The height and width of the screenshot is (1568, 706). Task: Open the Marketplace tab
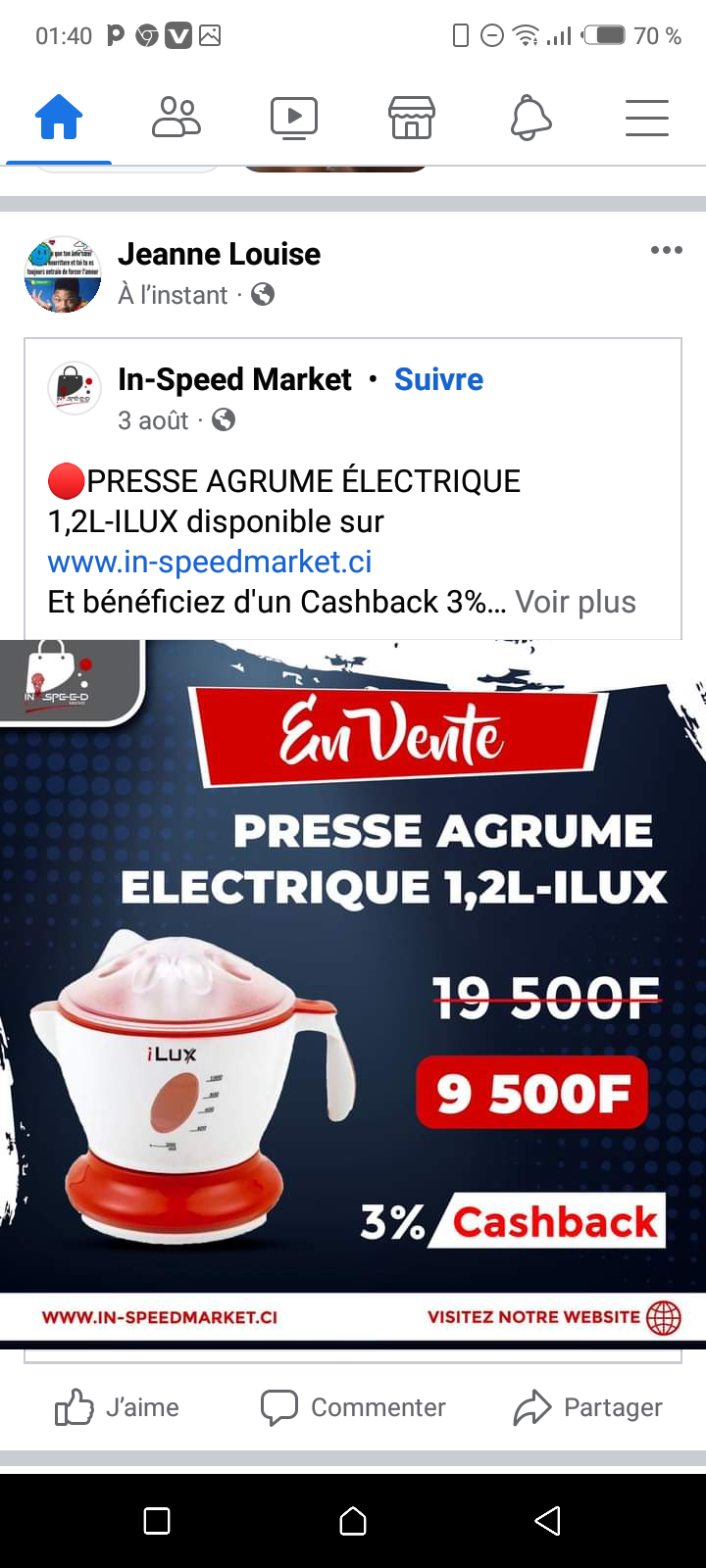point(412,119)
